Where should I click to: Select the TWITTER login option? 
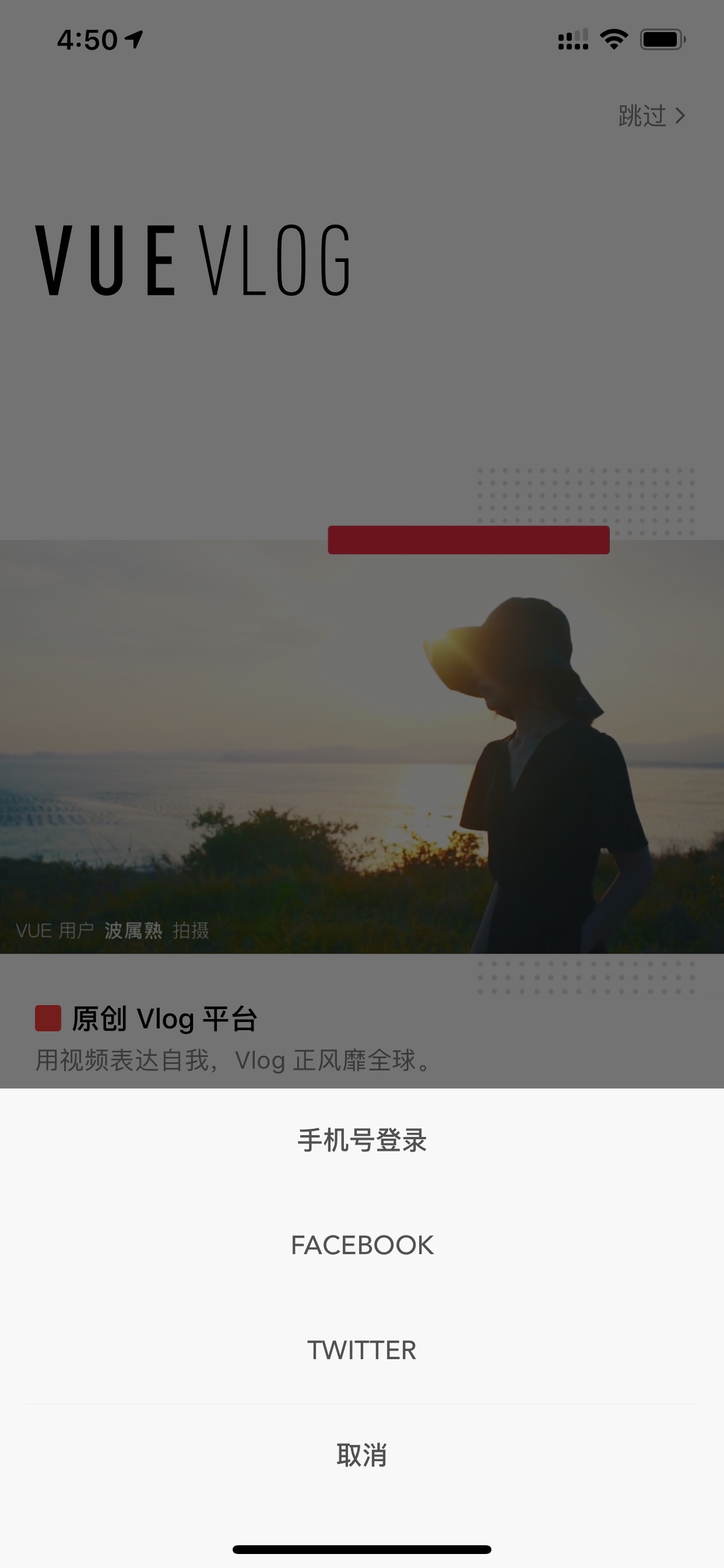tap(362, 1350)
